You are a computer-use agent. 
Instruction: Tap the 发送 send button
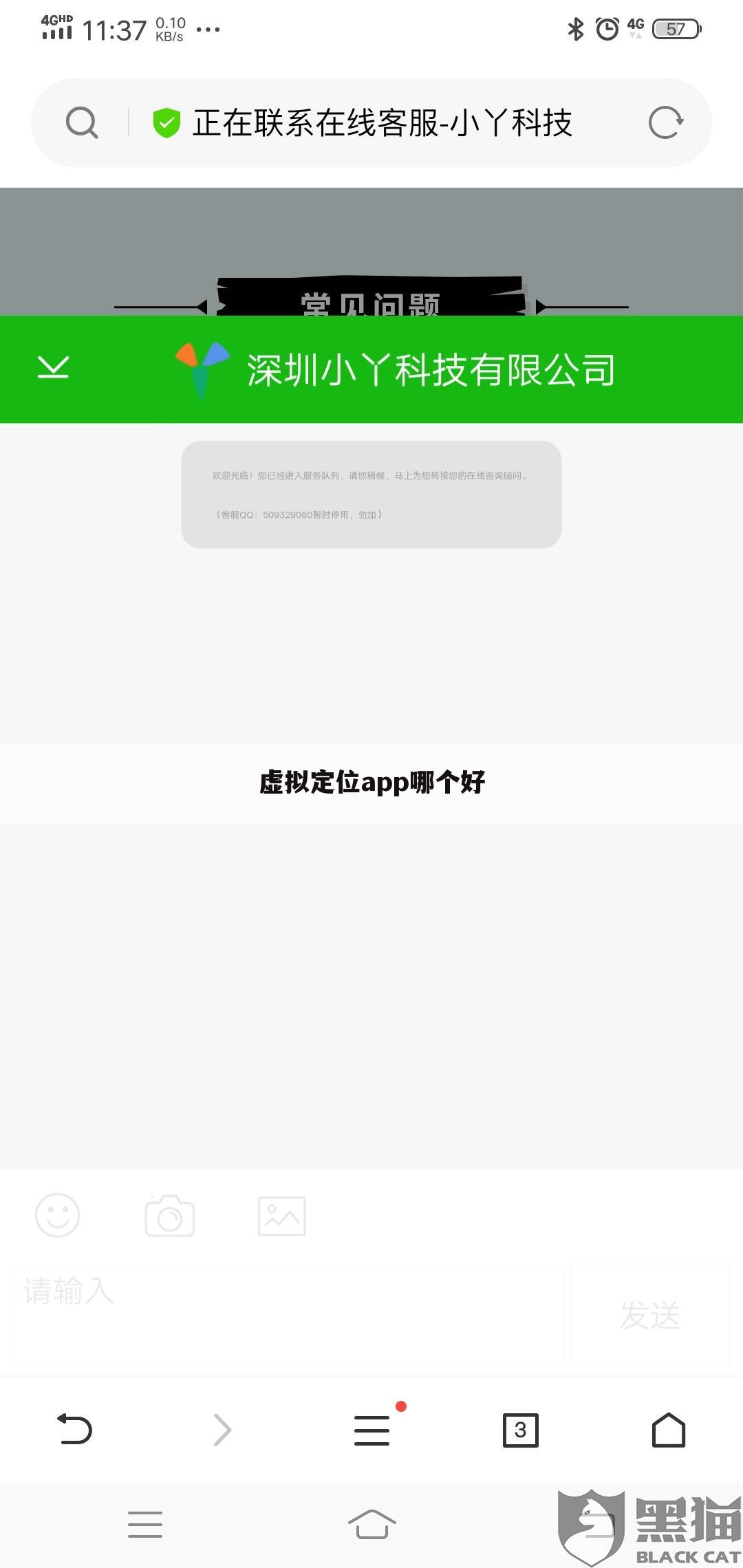(649, 1314)
